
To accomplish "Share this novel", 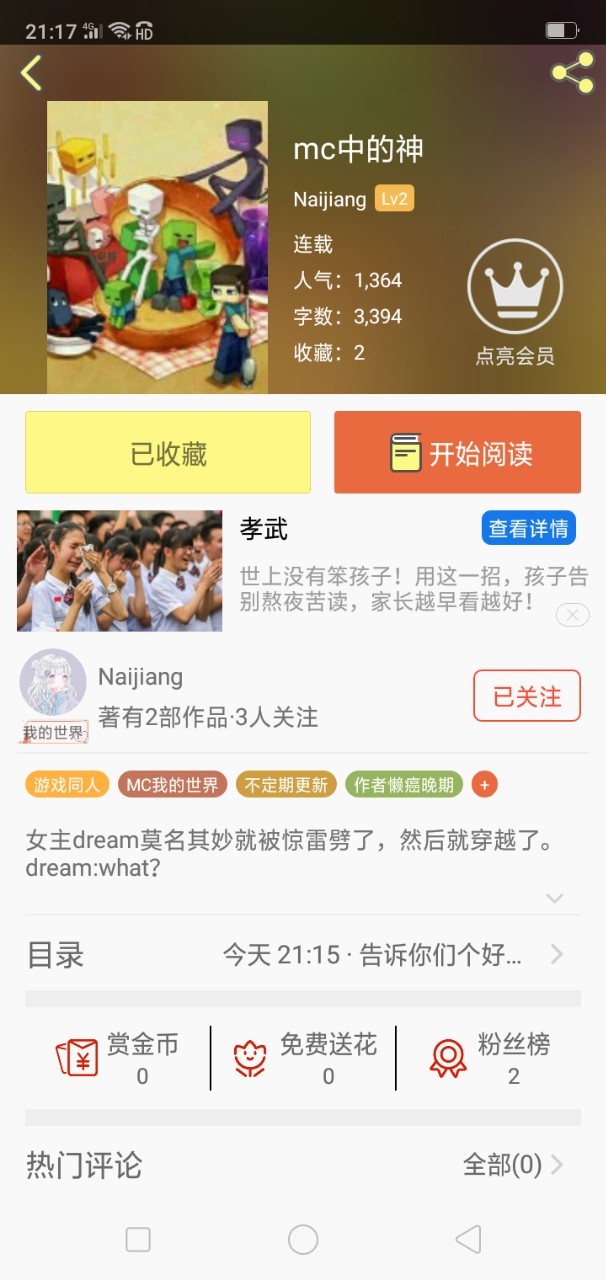I will point(572,73).
